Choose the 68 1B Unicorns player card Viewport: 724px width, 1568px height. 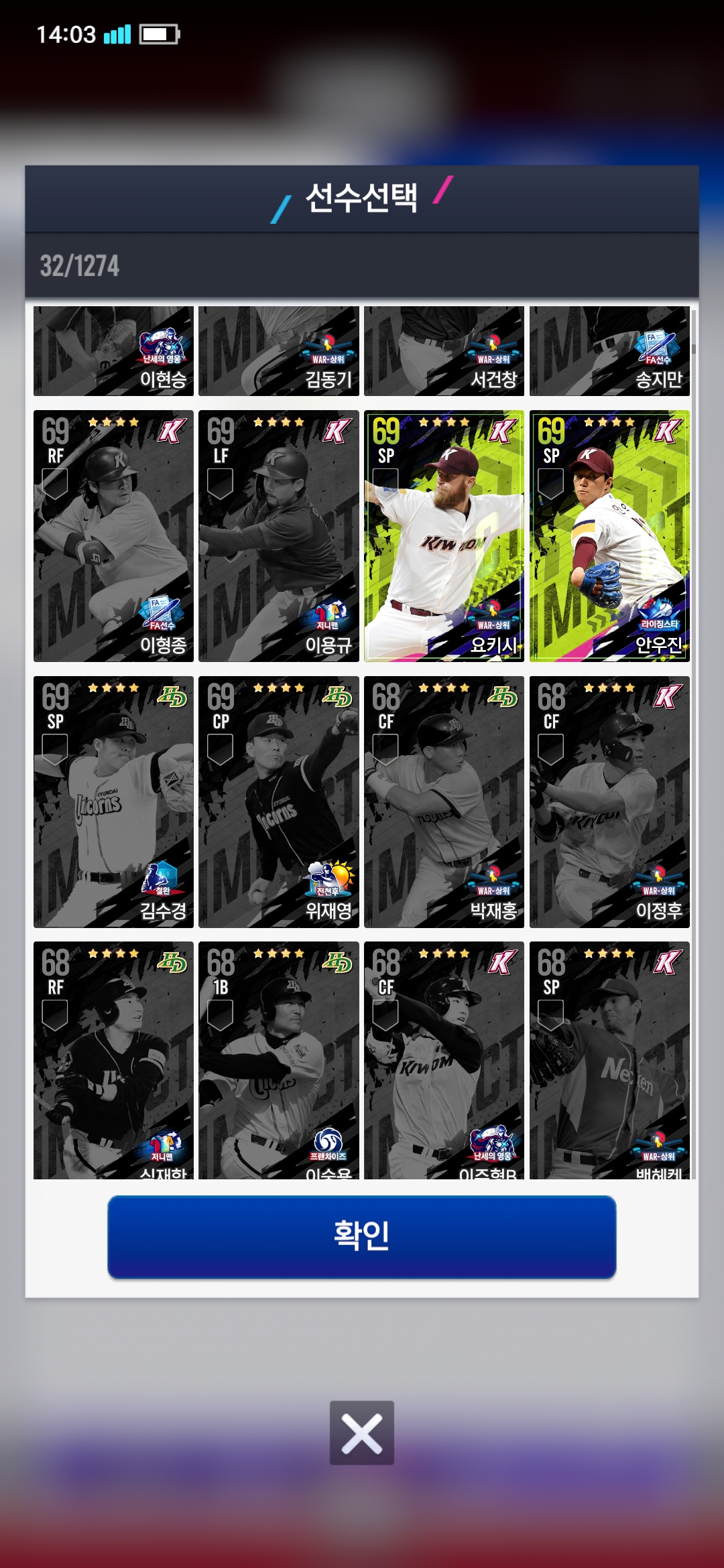click(278, 1060)
